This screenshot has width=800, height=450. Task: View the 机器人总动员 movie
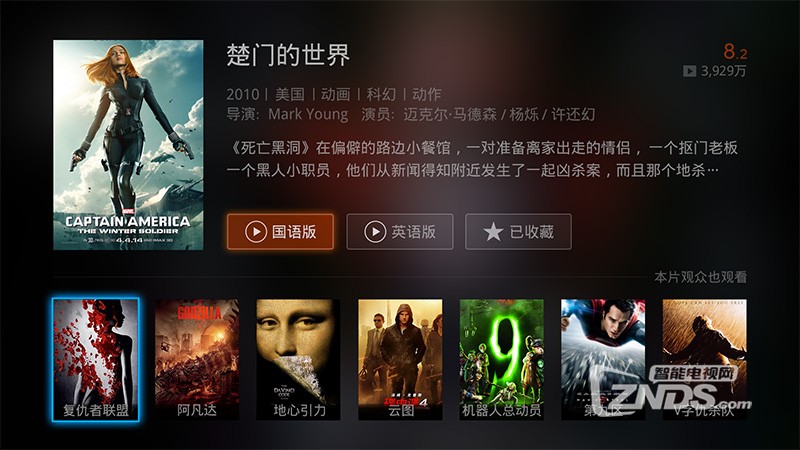(501, 358)
